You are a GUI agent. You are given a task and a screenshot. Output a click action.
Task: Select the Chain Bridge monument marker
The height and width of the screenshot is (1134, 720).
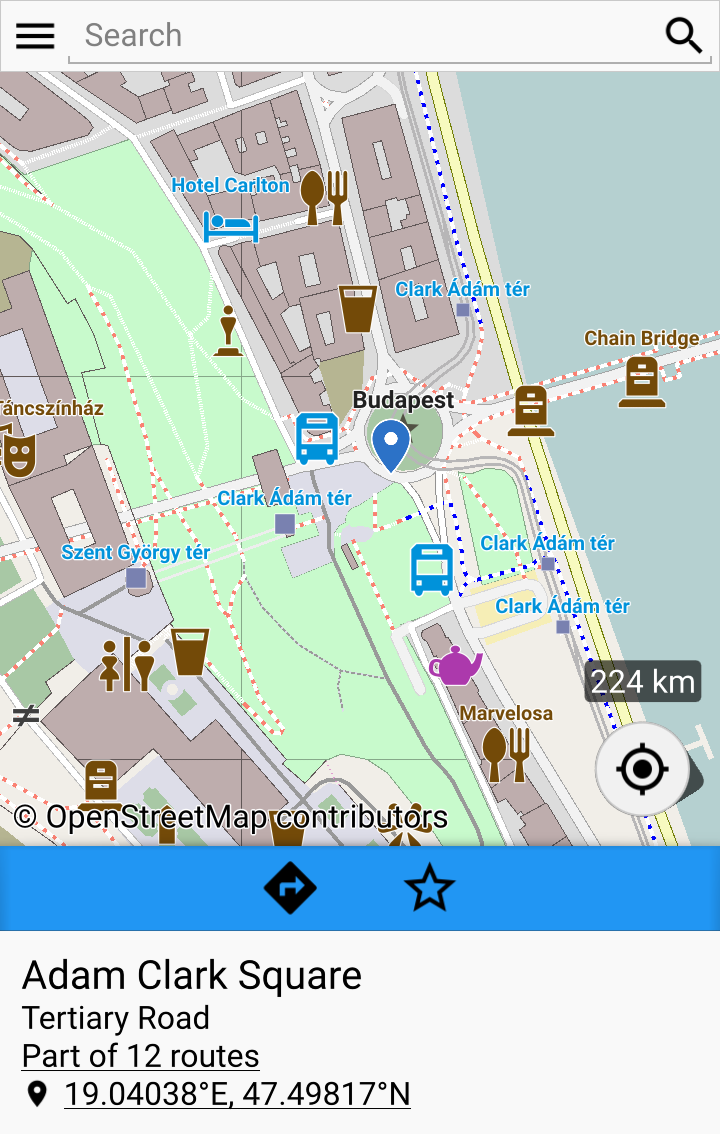tap(642, 381)
